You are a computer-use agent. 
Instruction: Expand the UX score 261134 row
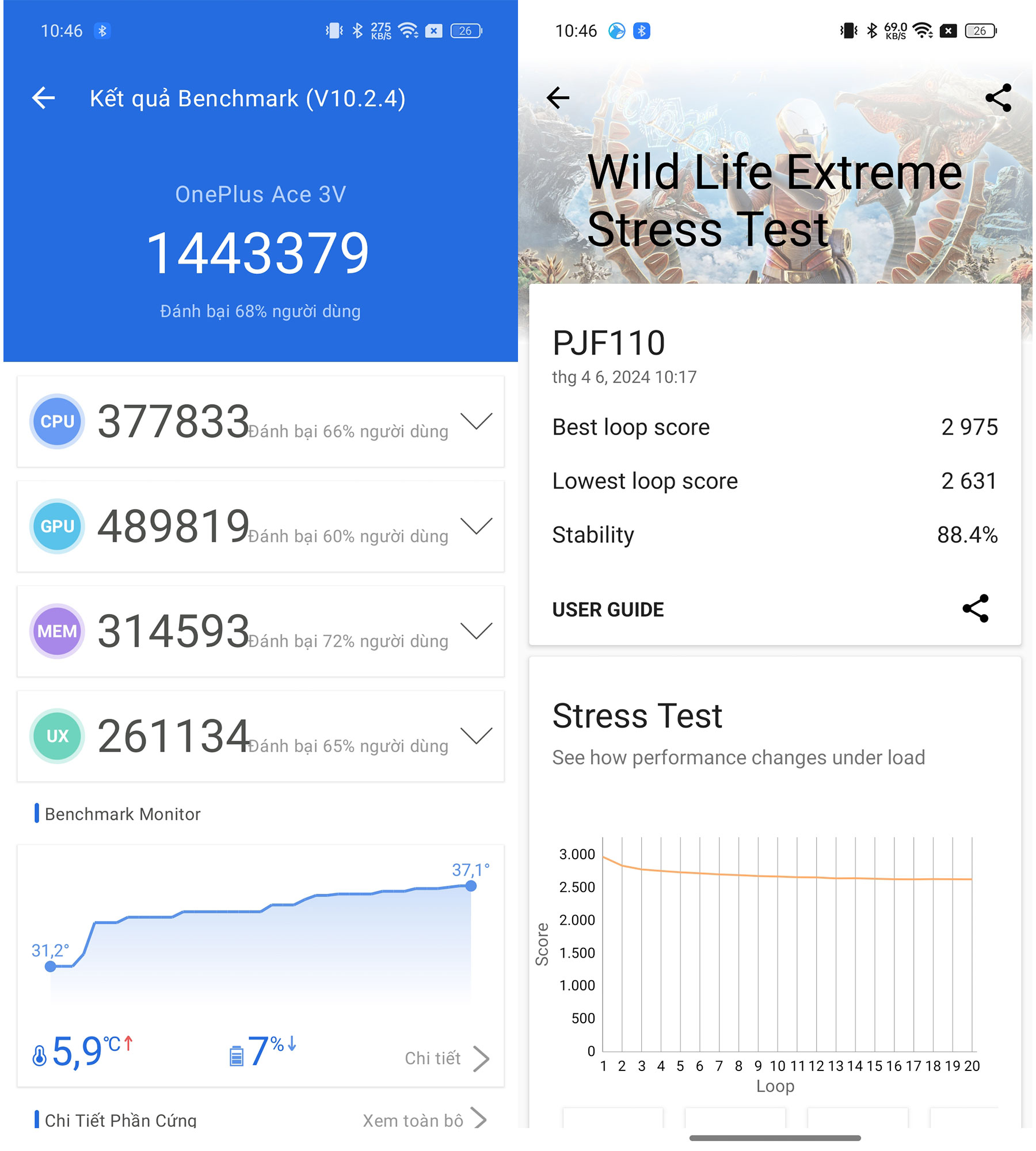point(477,736)
